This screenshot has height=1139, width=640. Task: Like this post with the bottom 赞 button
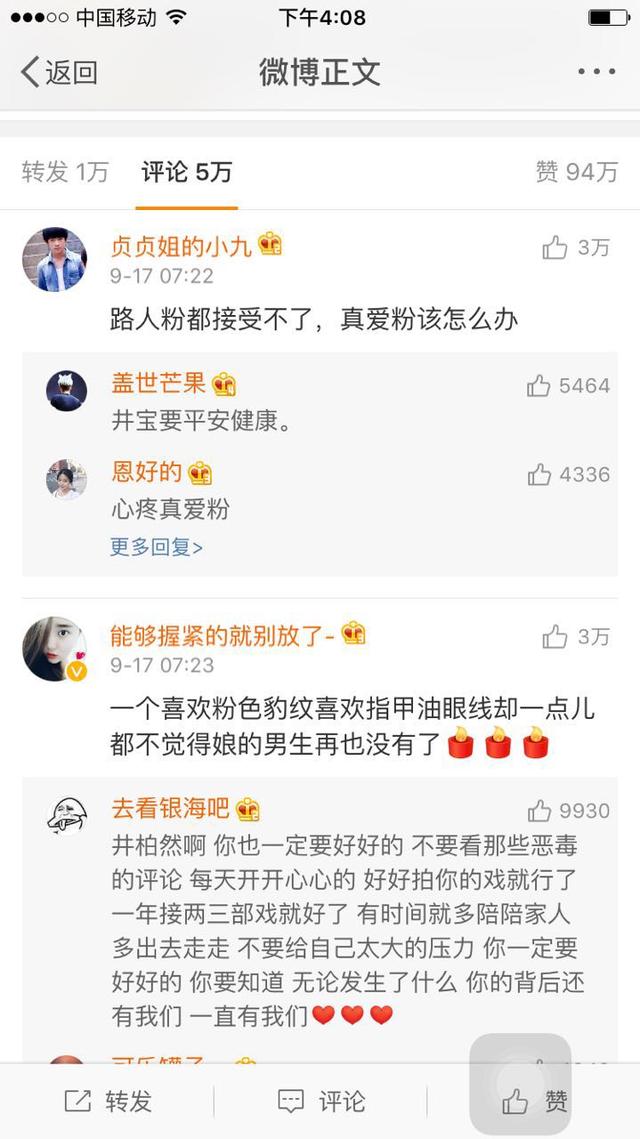(534, 1101)
